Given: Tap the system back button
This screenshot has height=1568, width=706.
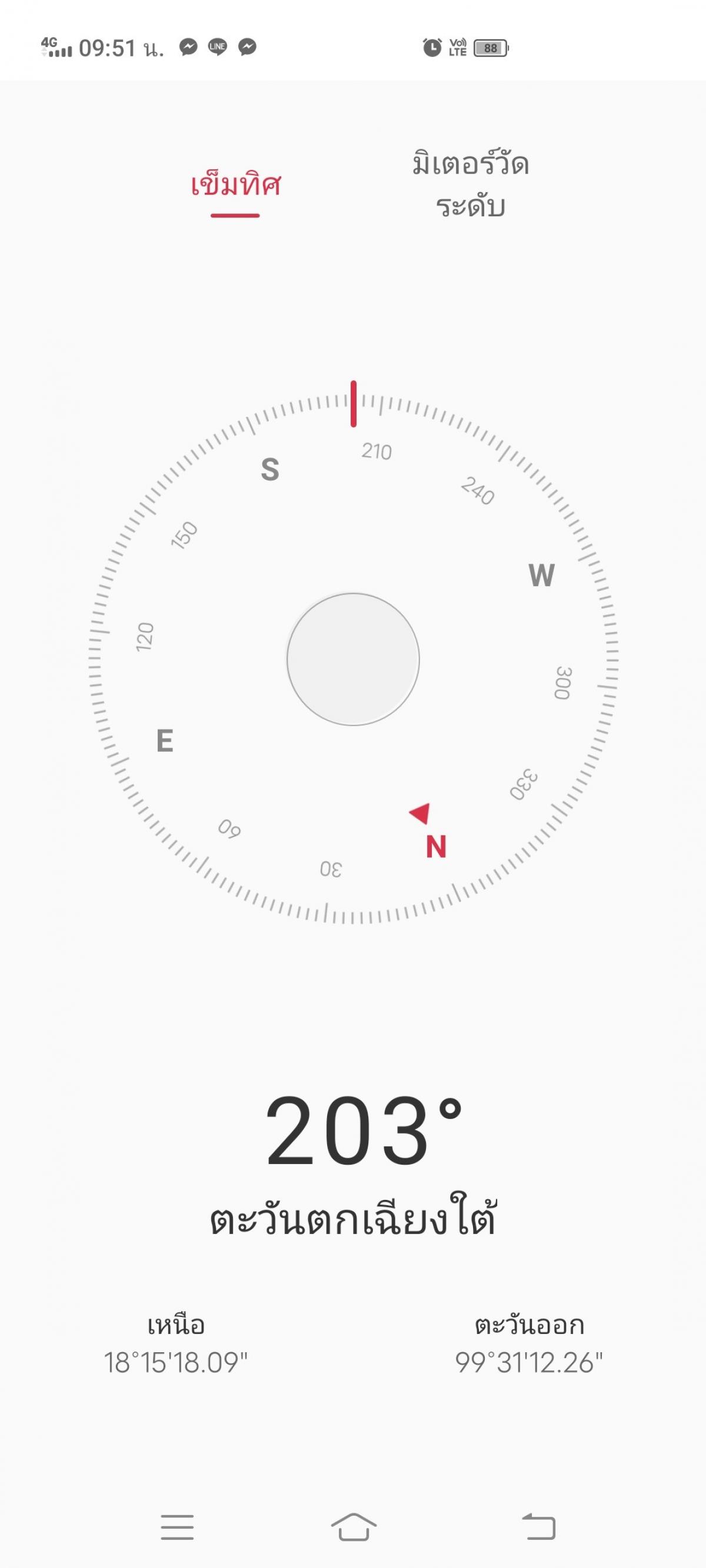Looking at the screenshot, I should click(538, 1527).
